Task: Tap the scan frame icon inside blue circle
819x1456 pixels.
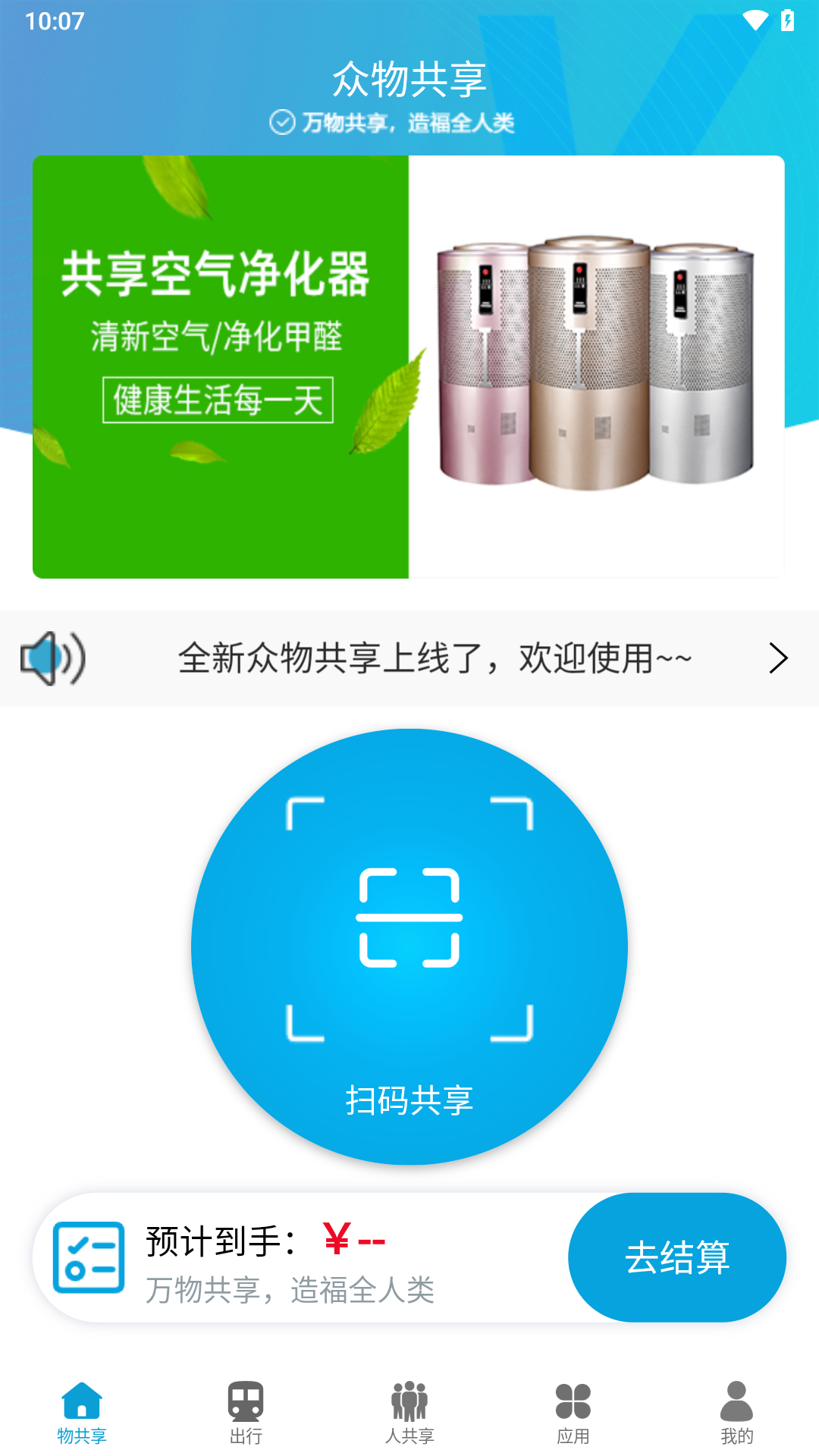Action: pos(409,918)
